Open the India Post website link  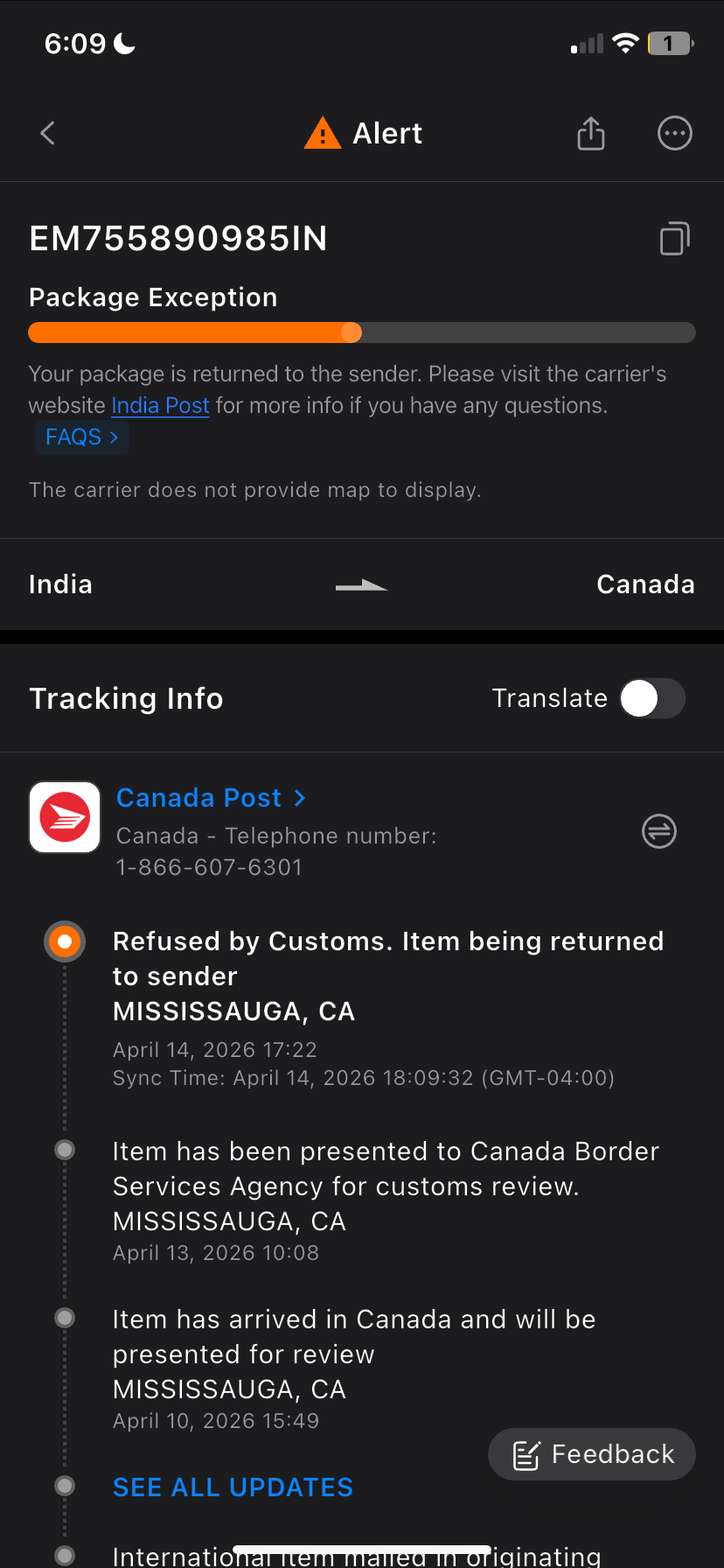click(161, 406)
